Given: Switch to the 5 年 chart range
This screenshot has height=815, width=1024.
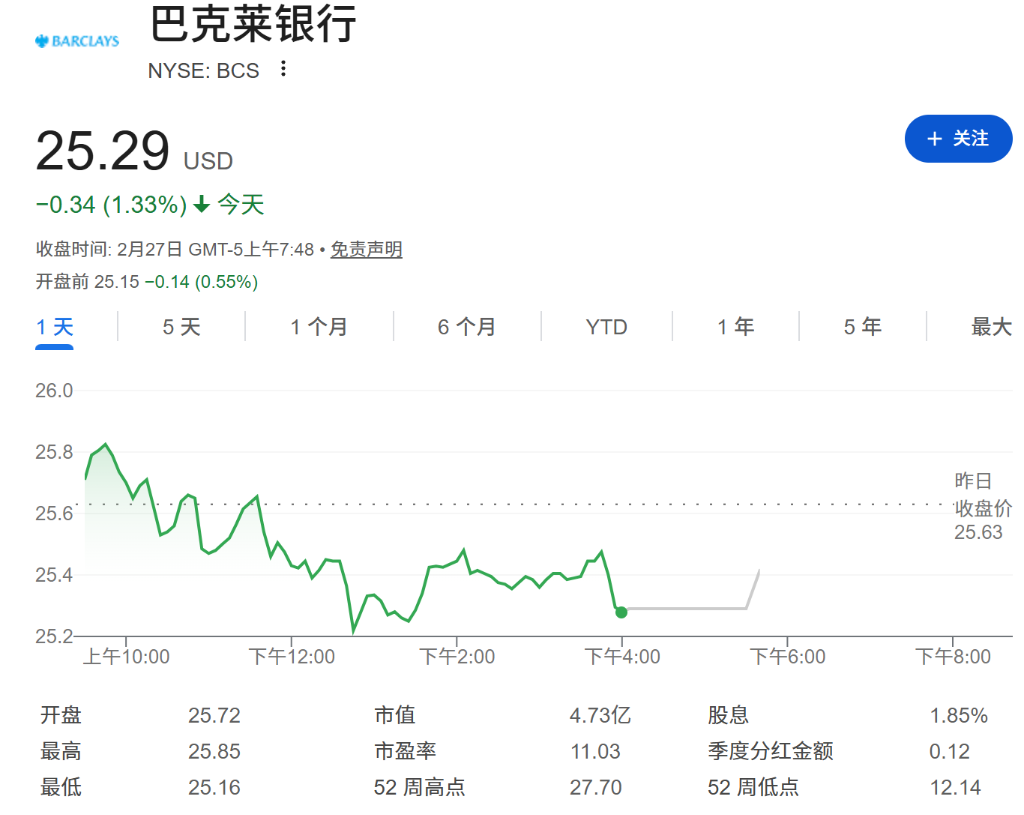Looking at the screenshot, I should tap(862, 327).
